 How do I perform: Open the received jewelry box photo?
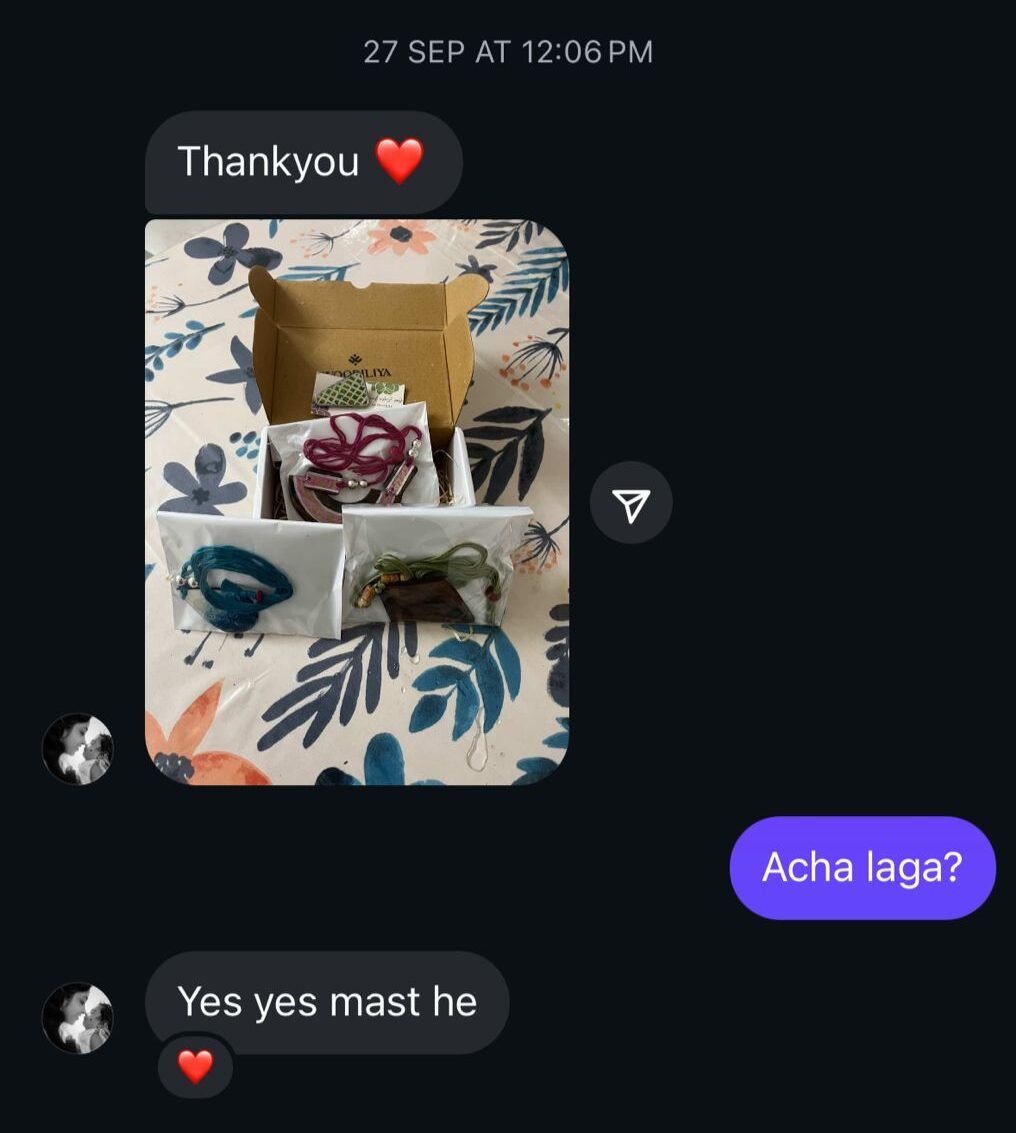(x=357, y=502)
